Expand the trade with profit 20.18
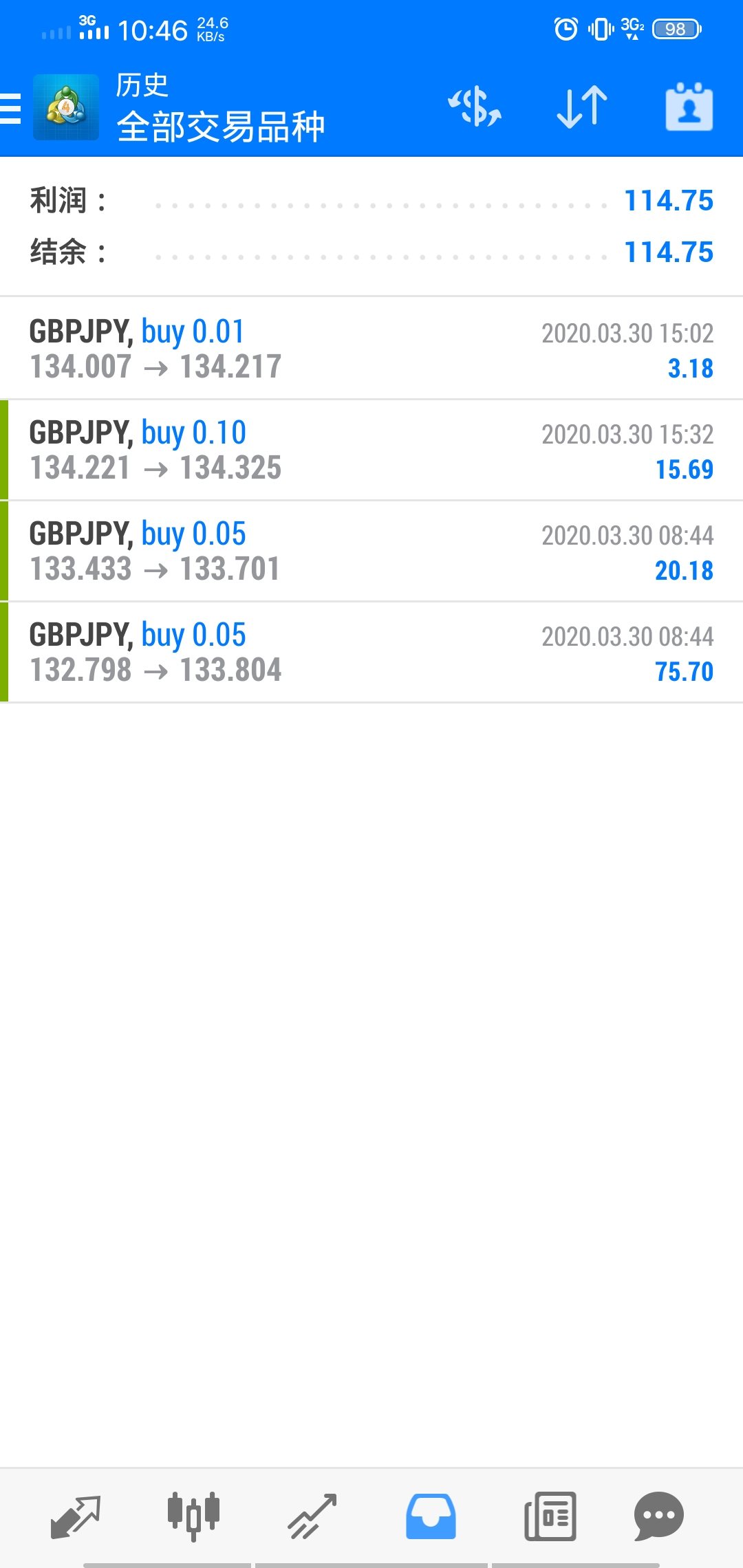The width and height of the screenshot is (743, 1568). [x=371, y=551]
